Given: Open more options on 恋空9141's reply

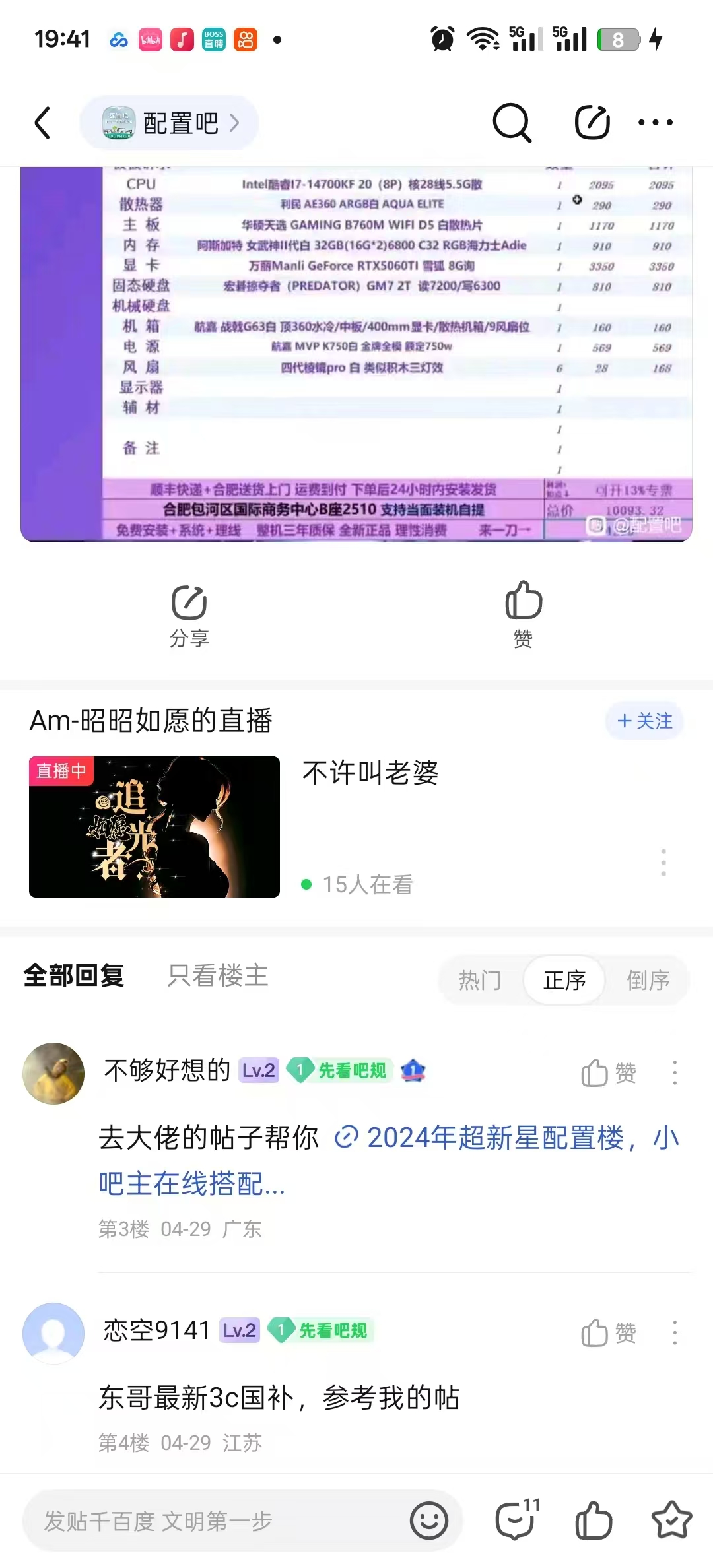Looking at the screenshot, I should point(674,1333).
